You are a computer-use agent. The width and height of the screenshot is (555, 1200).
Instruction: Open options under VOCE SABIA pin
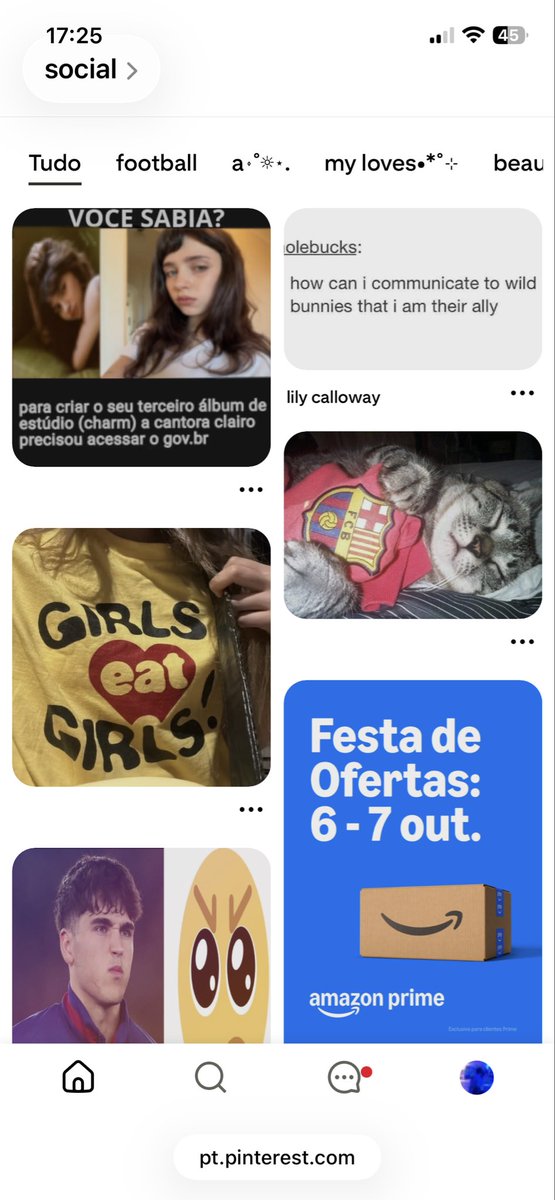pyautogui.click(x=251, y=489)
